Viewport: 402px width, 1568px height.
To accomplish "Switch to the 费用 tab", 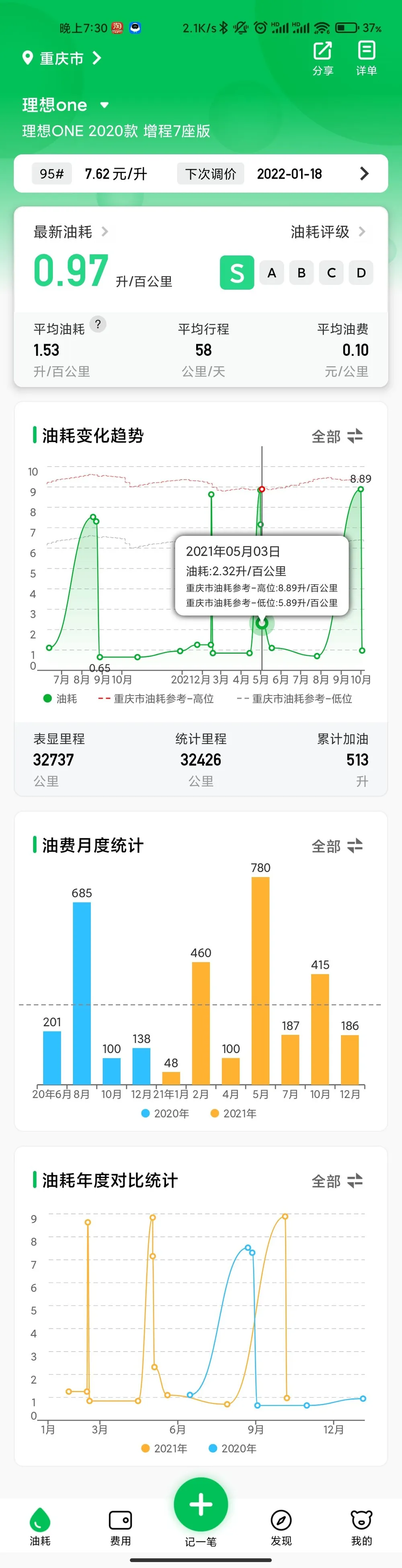I will click(x=120, y=1527).
